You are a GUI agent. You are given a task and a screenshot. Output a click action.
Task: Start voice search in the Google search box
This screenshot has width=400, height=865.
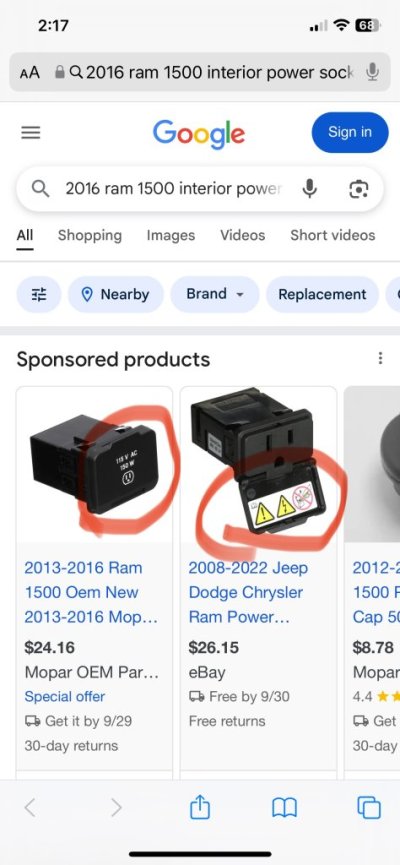tap(310, 189)
